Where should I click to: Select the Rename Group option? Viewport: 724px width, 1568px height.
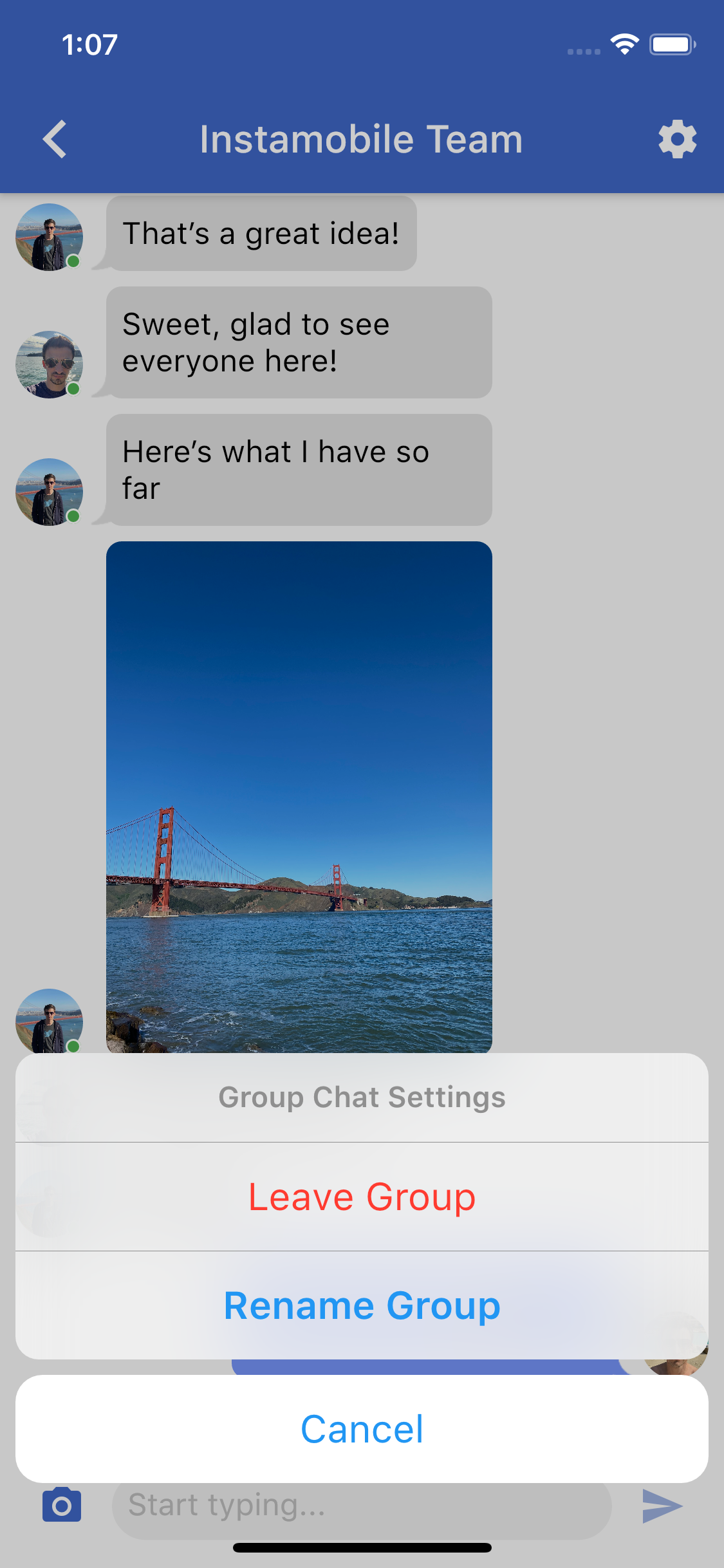[362, 1305]
